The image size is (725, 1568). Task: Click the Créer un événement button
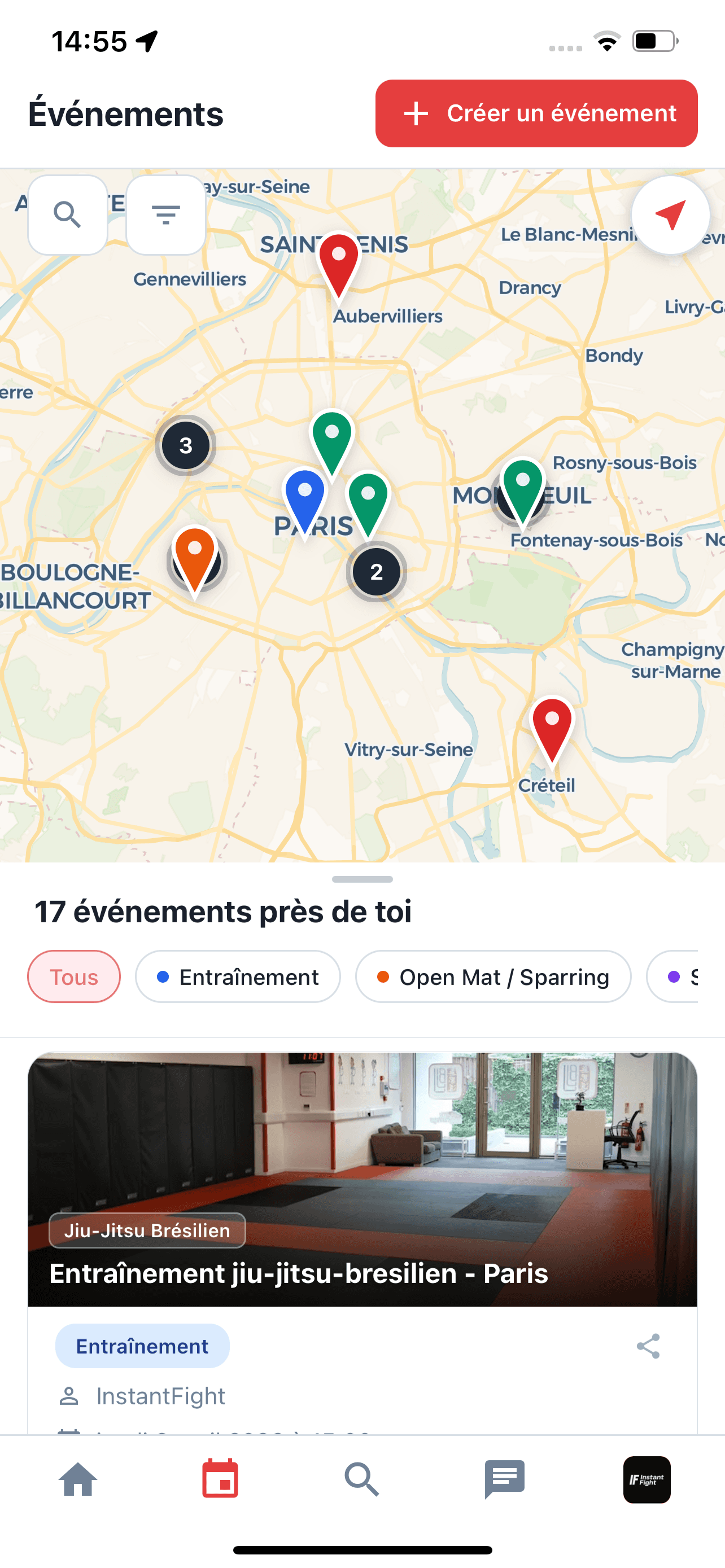click(536, 113)
